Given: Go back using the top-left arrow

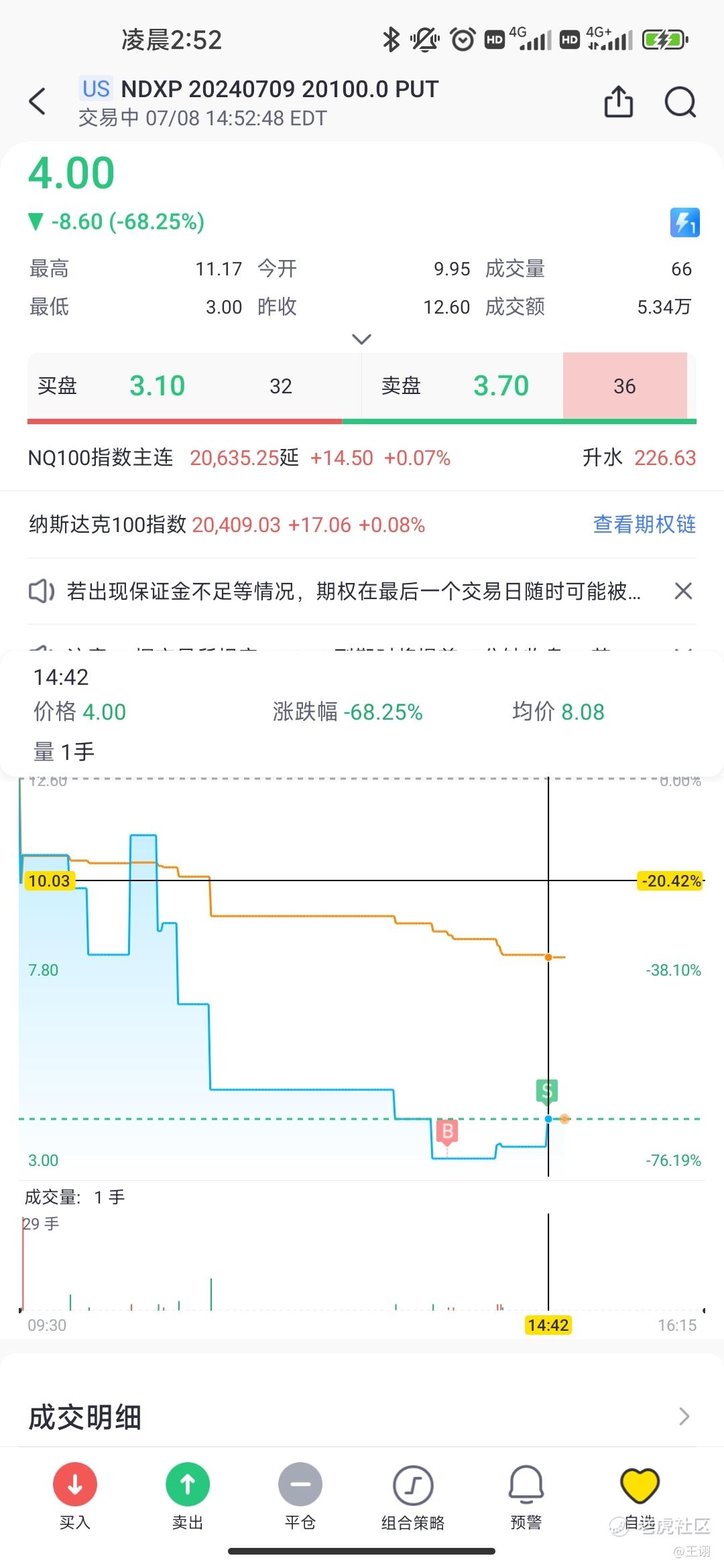Looking at the screenshot, I should click(38, 102).
